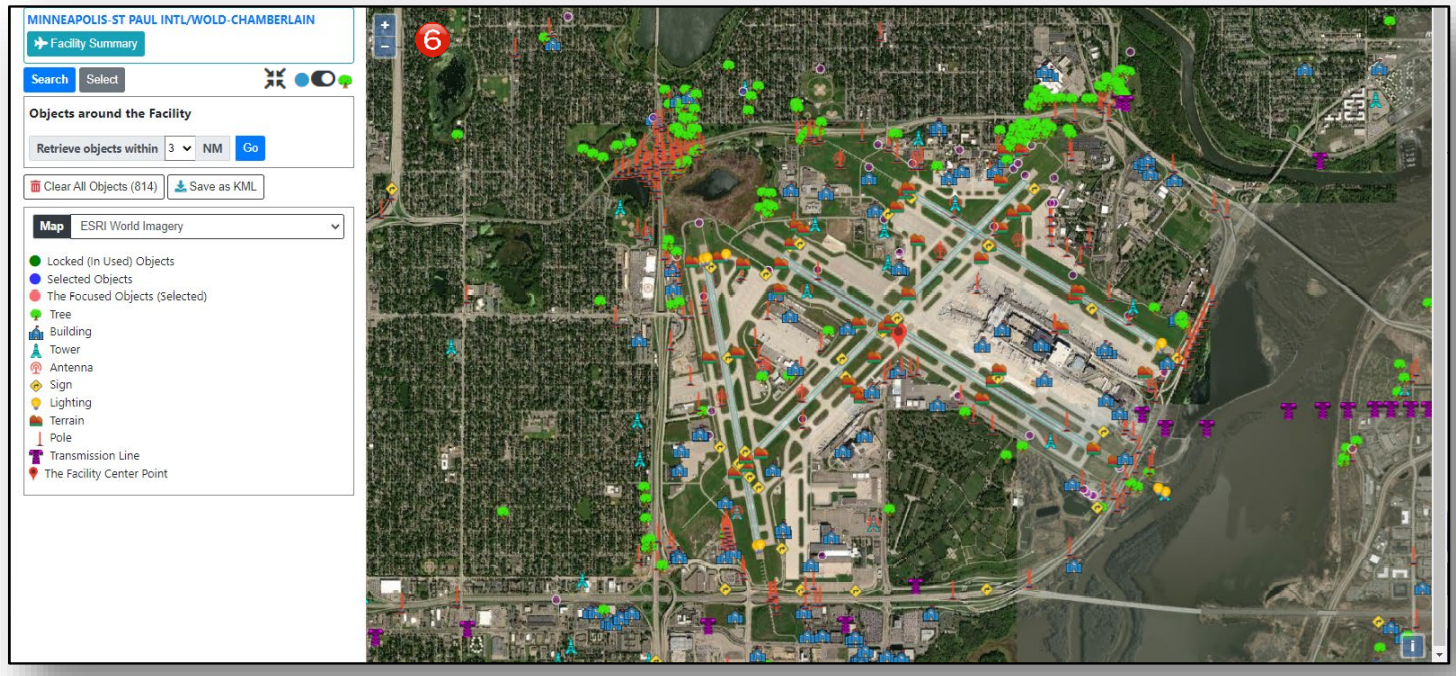Zoom out on the map
The width and height of the screenshot is (1456, 676).
click(385, 46)
